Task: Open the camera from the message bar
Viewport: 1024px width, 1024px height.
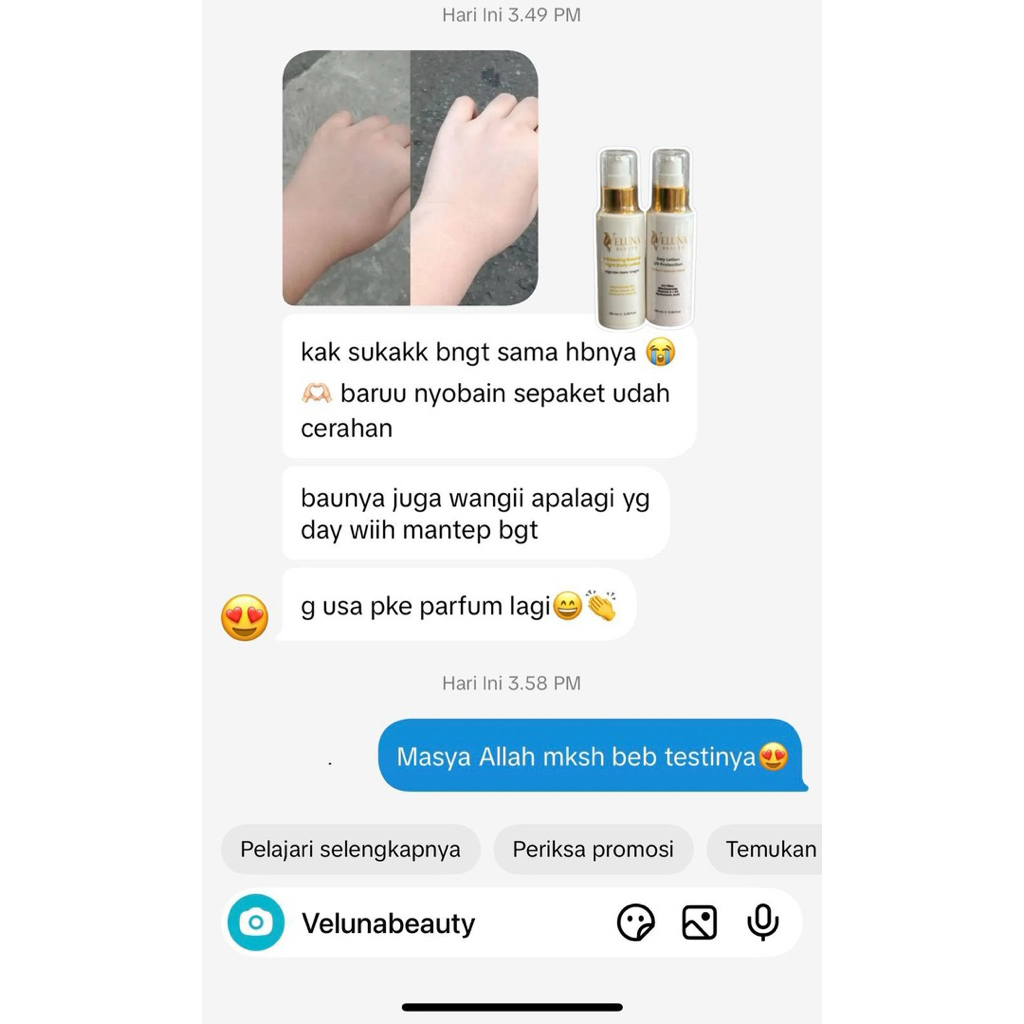Action: click(x=255, y=922)
